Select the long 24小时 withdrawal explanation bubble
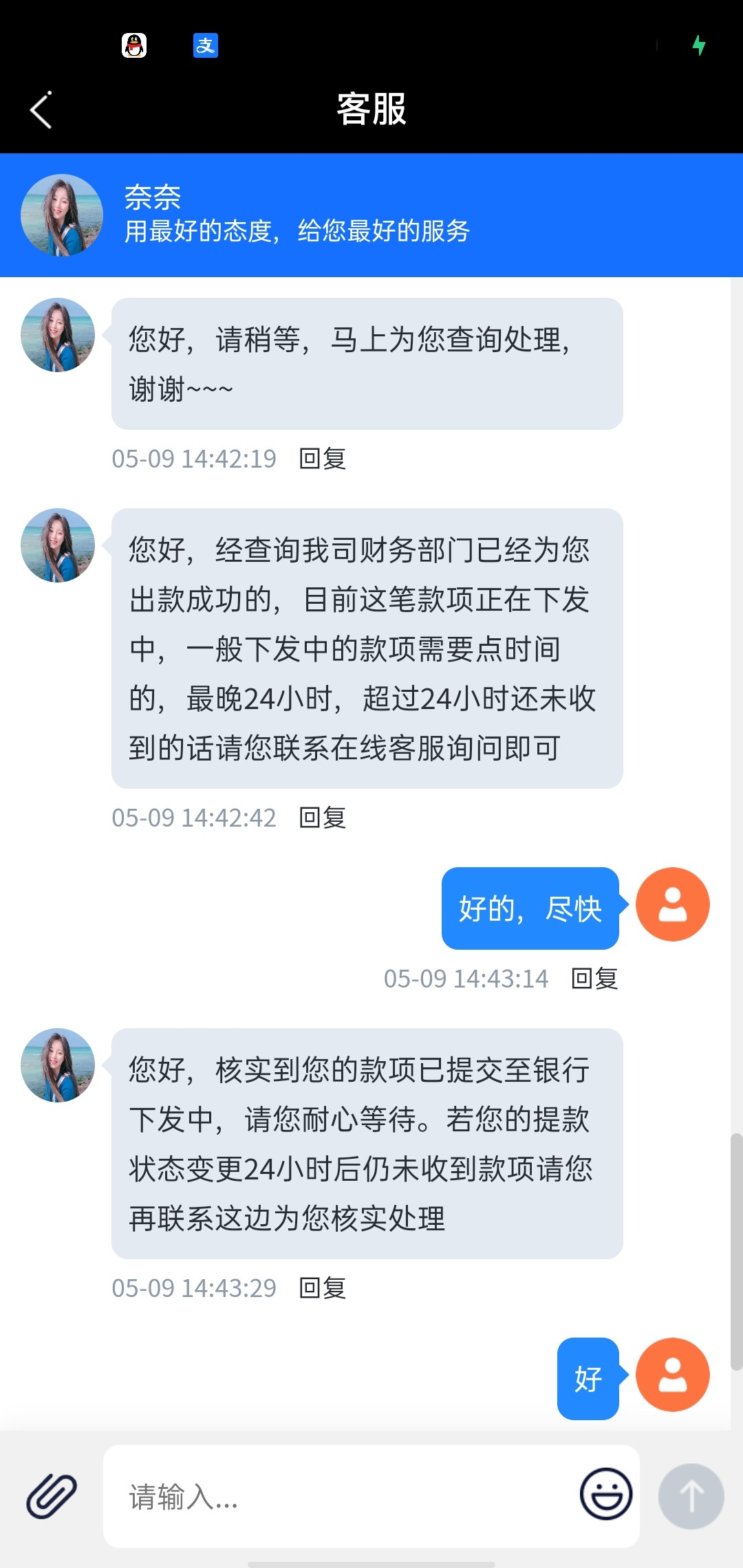This screenshot has height=1568, width=743. coord(365,650)
